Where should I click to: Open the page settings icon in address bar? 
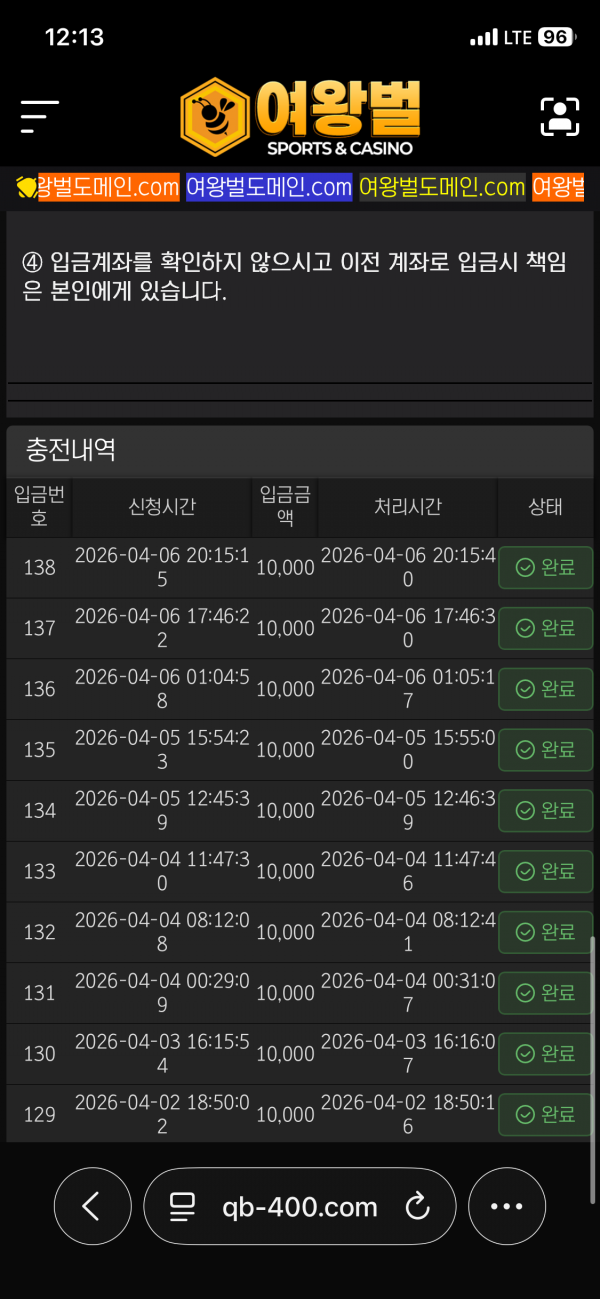click(182, 1207)
